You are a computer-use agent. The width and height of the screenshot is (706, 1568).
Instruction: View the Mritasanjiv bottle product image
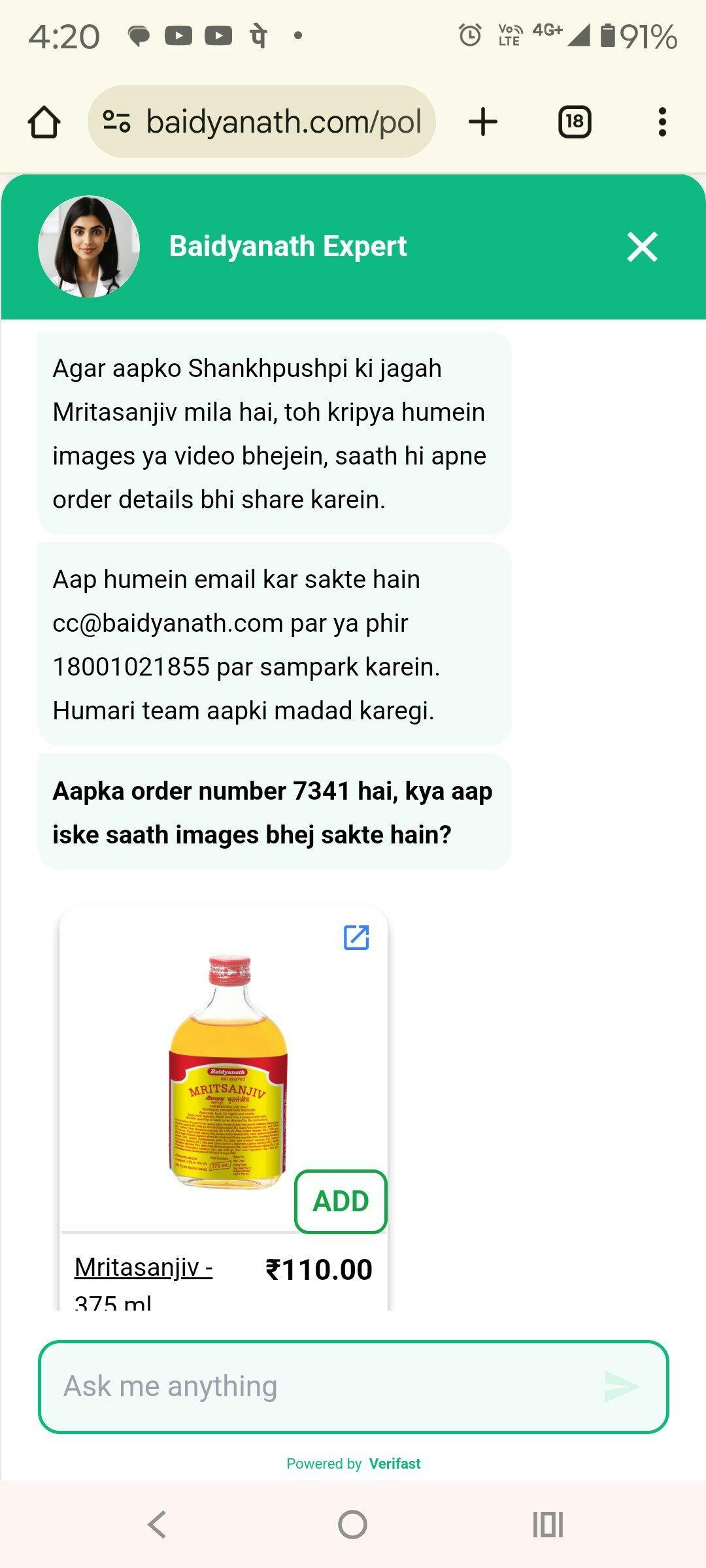tap(227, 1071)
